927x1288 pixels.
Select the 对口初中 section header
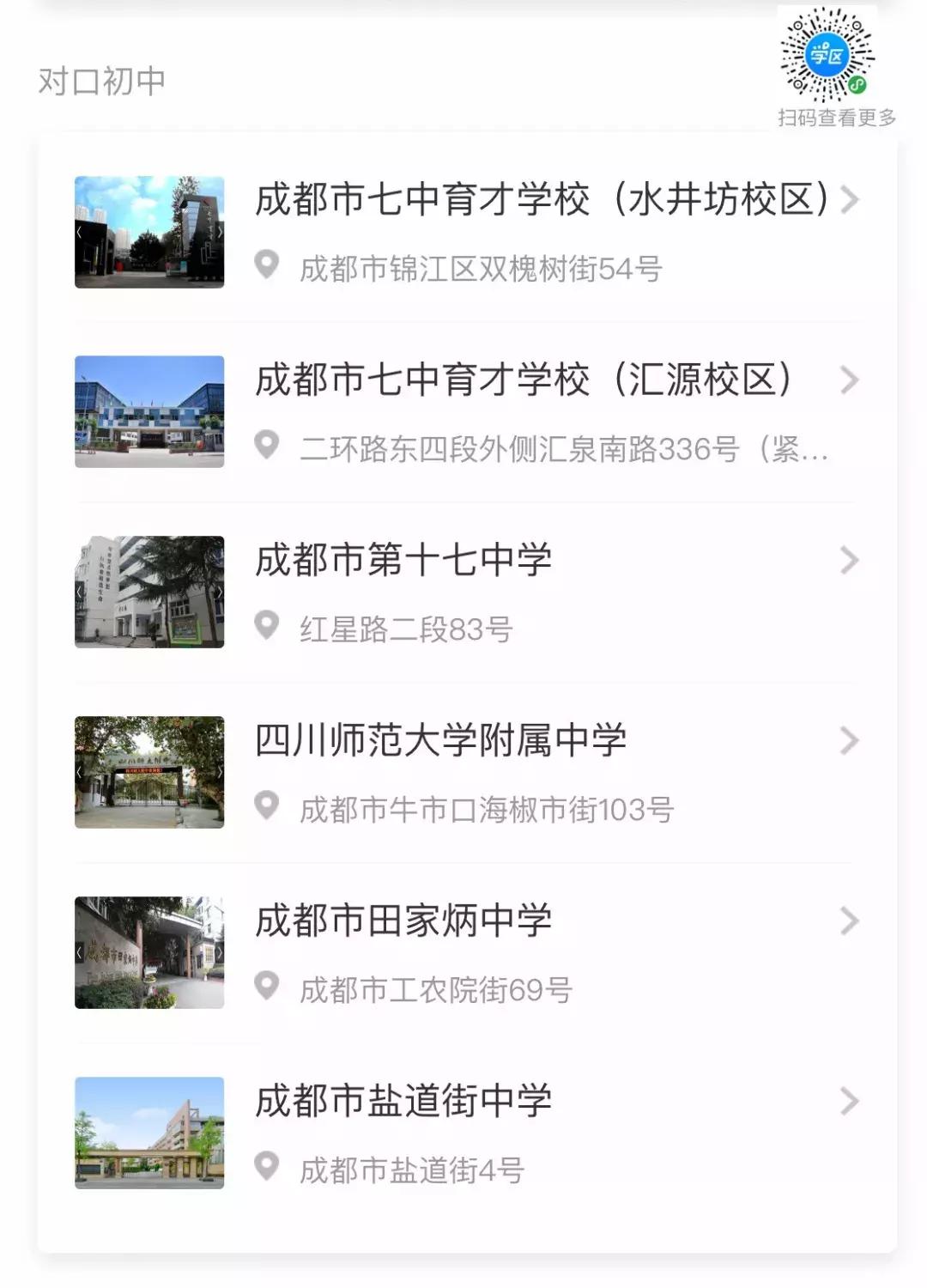(103, 79)
